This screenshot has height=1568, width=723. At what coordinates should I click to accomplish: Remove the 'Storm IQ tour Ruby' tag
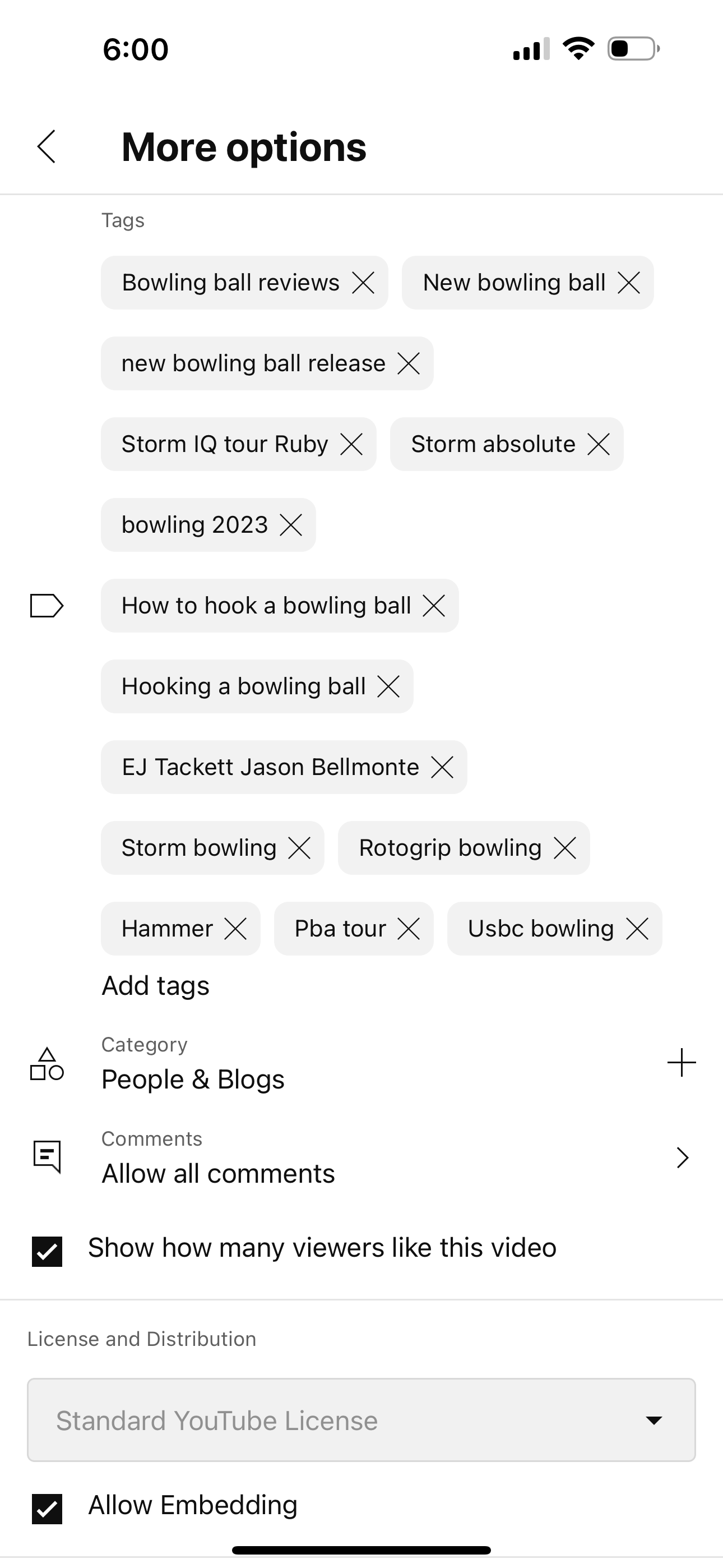351,444
